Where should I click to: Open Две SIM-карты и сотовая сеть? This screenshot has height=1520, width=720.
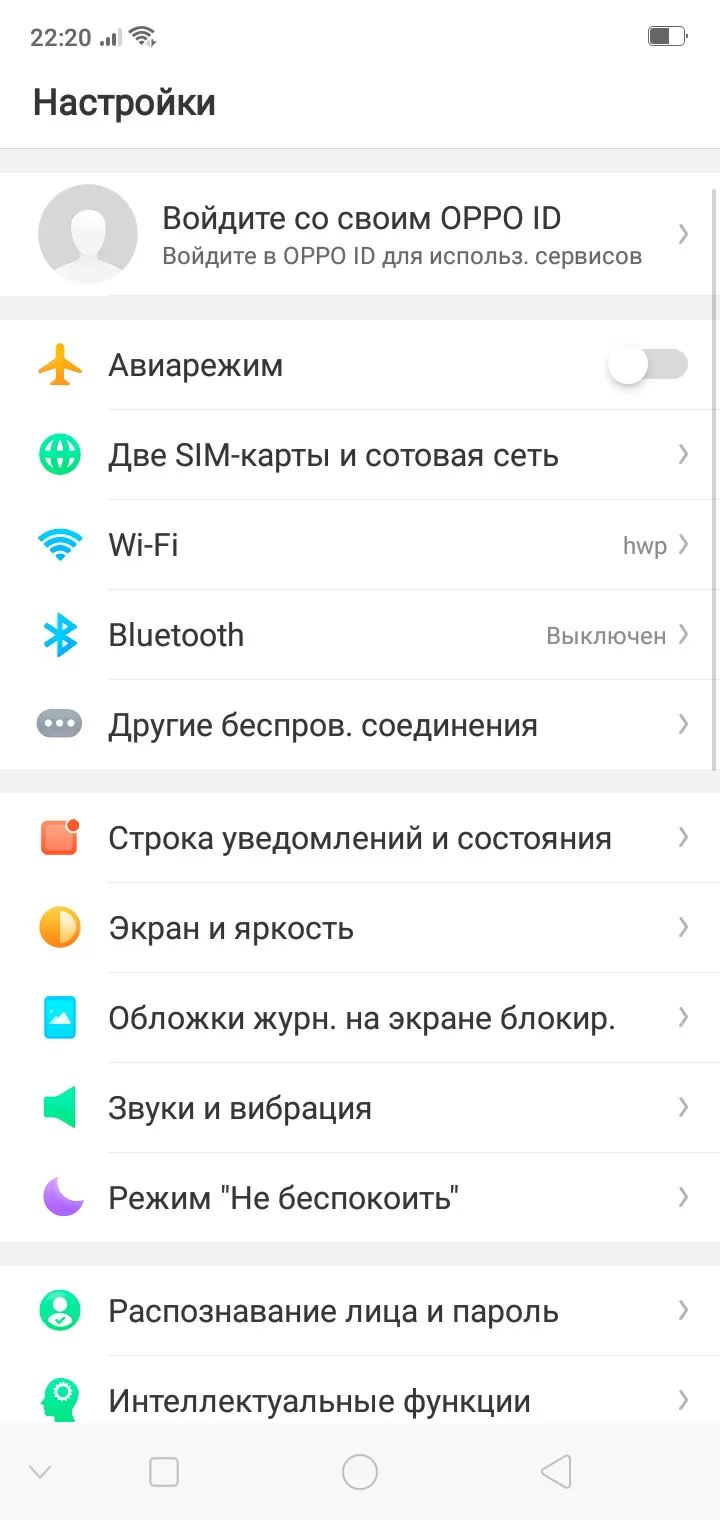pyautogui.click(x=360, y=455)
